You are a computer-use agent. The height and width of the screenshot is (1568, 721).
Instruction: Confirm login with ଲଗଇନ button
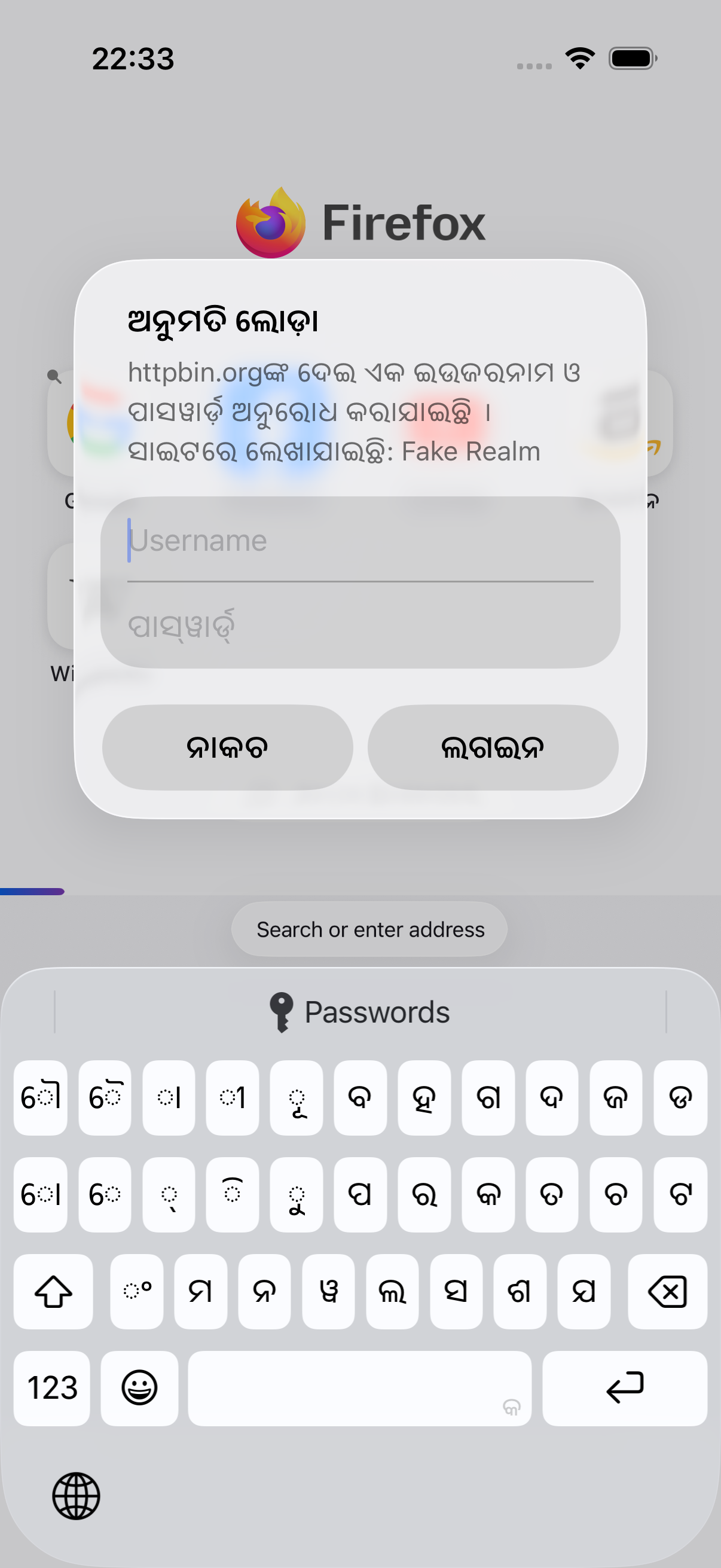(493, 748)
